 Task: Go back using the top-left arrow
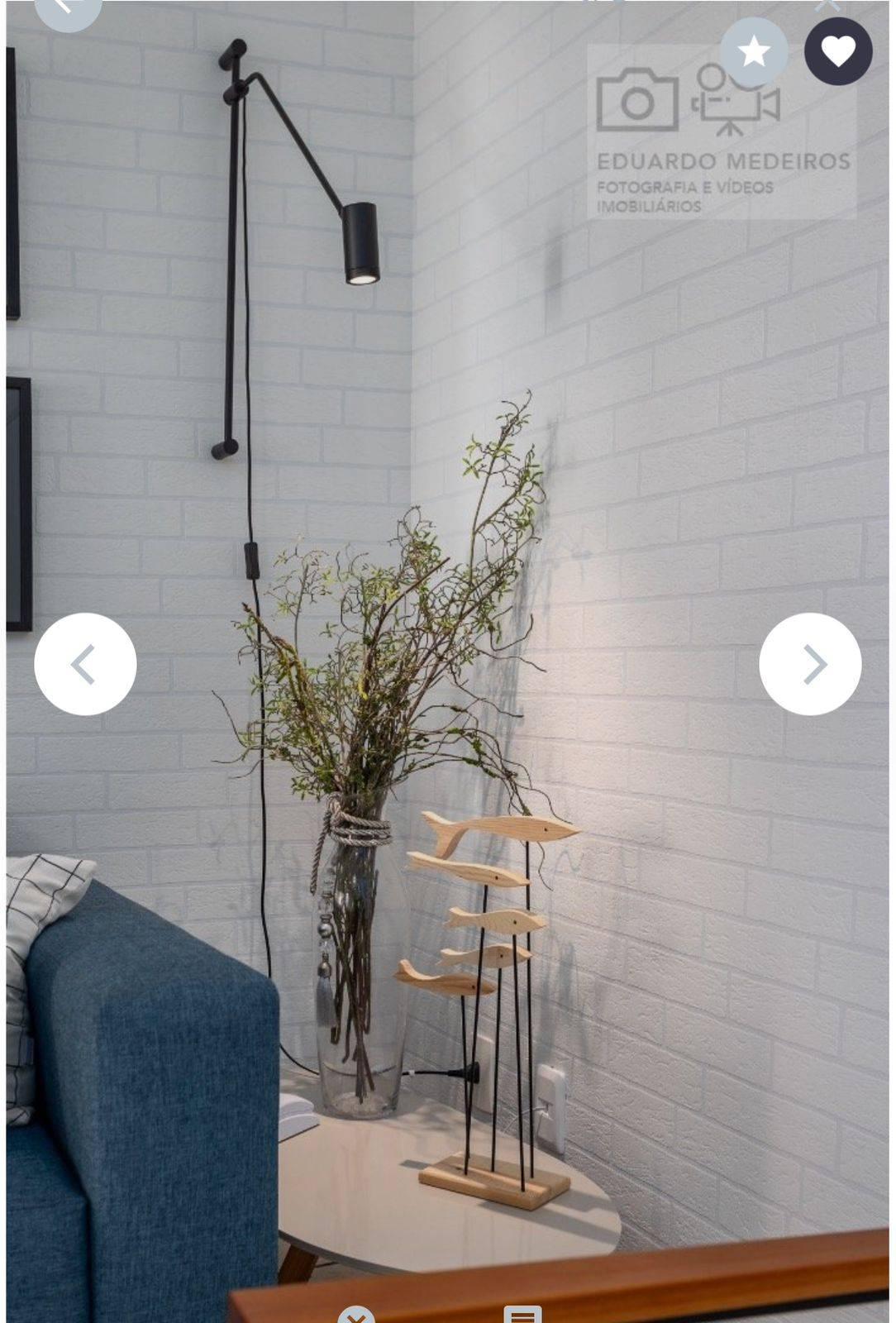(x=68, y=8)
